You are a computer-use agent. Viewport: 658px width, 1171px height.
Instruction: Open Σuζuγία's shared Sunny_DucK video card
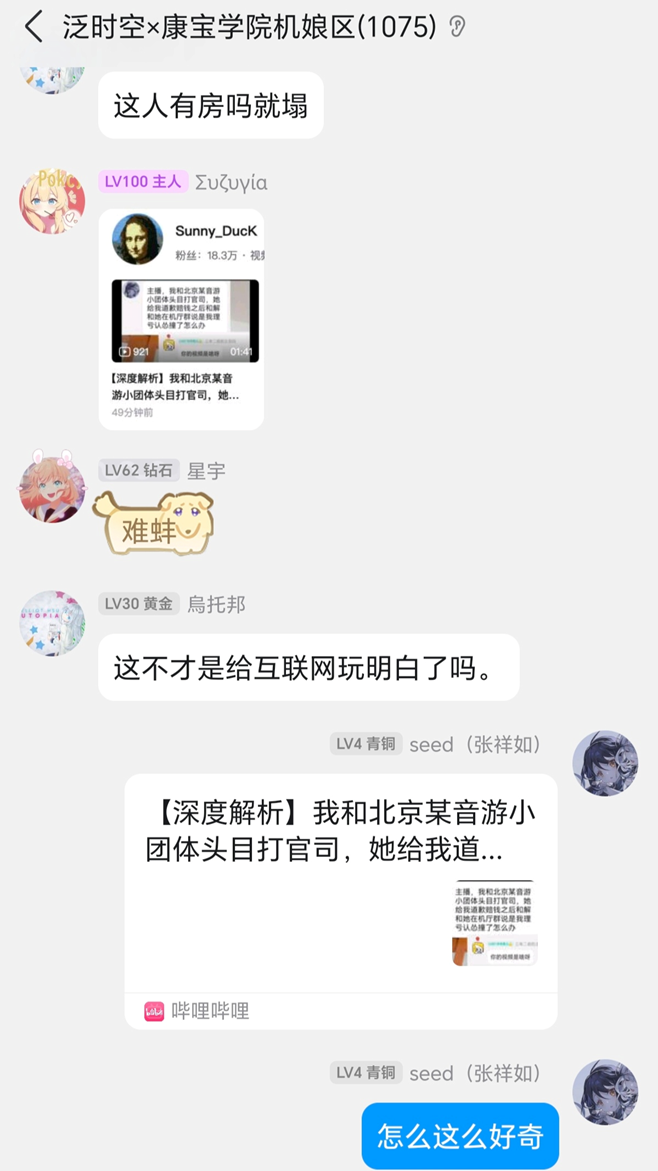coord(181,318)
